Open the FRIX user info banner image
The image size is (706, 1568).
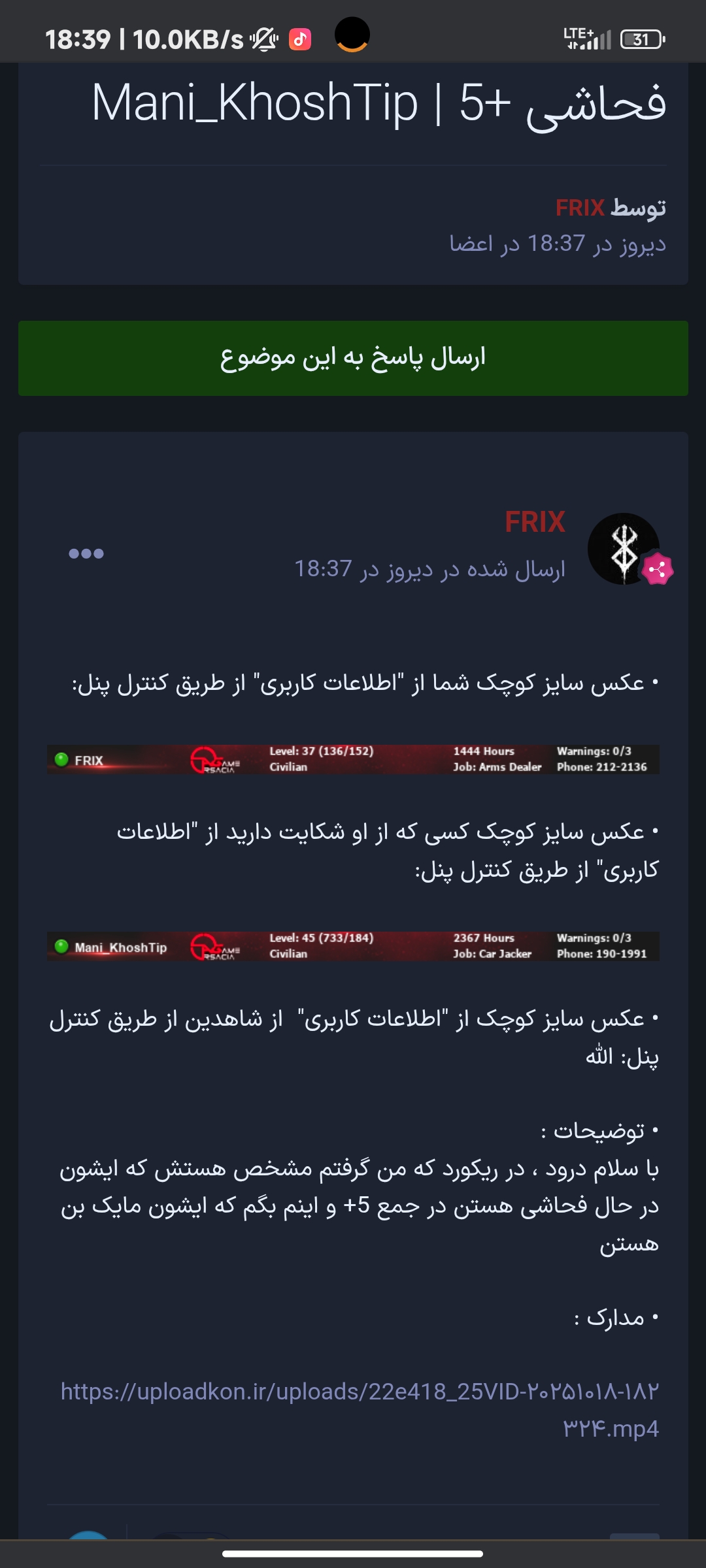(x=353, y=759)
